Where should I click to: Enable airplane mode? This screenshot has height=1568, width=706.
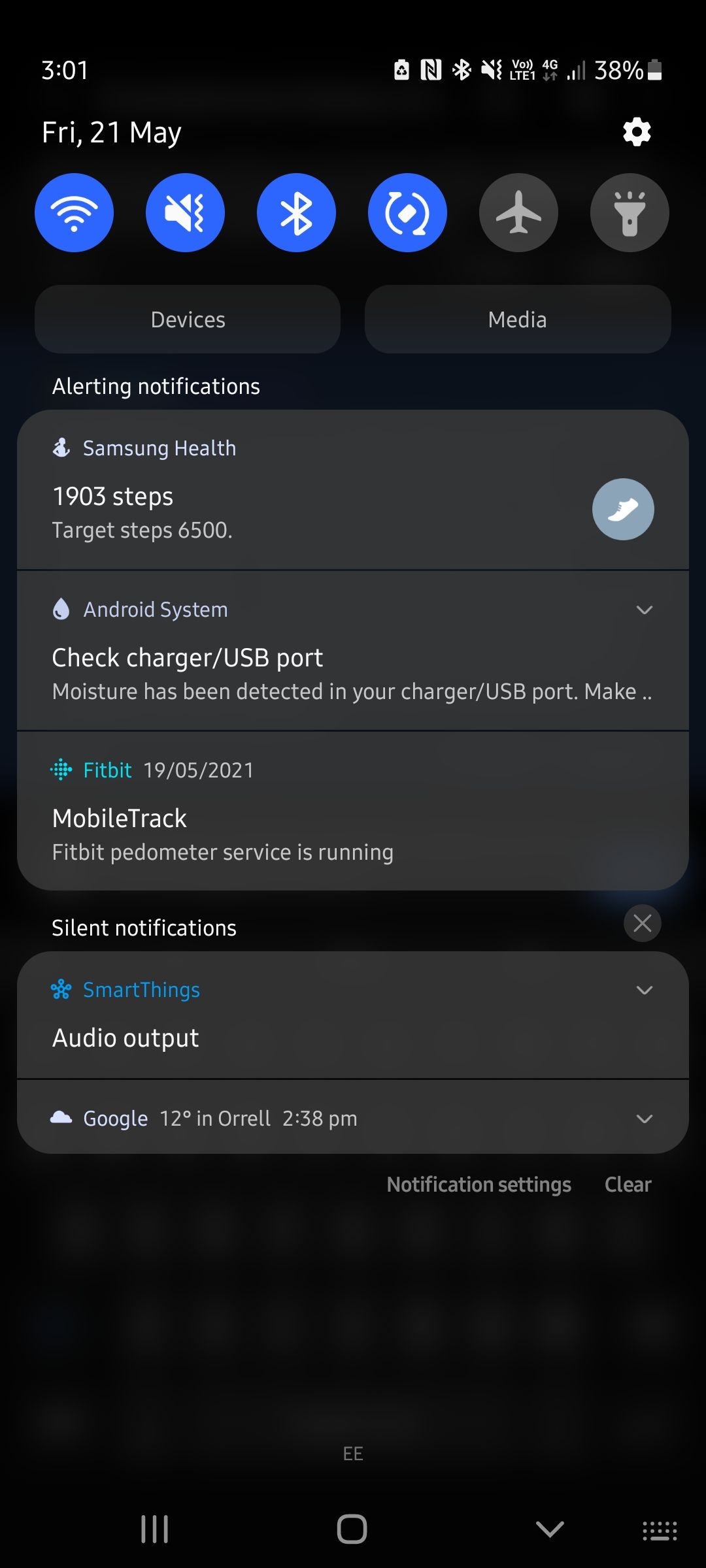(x=518, y=212)
